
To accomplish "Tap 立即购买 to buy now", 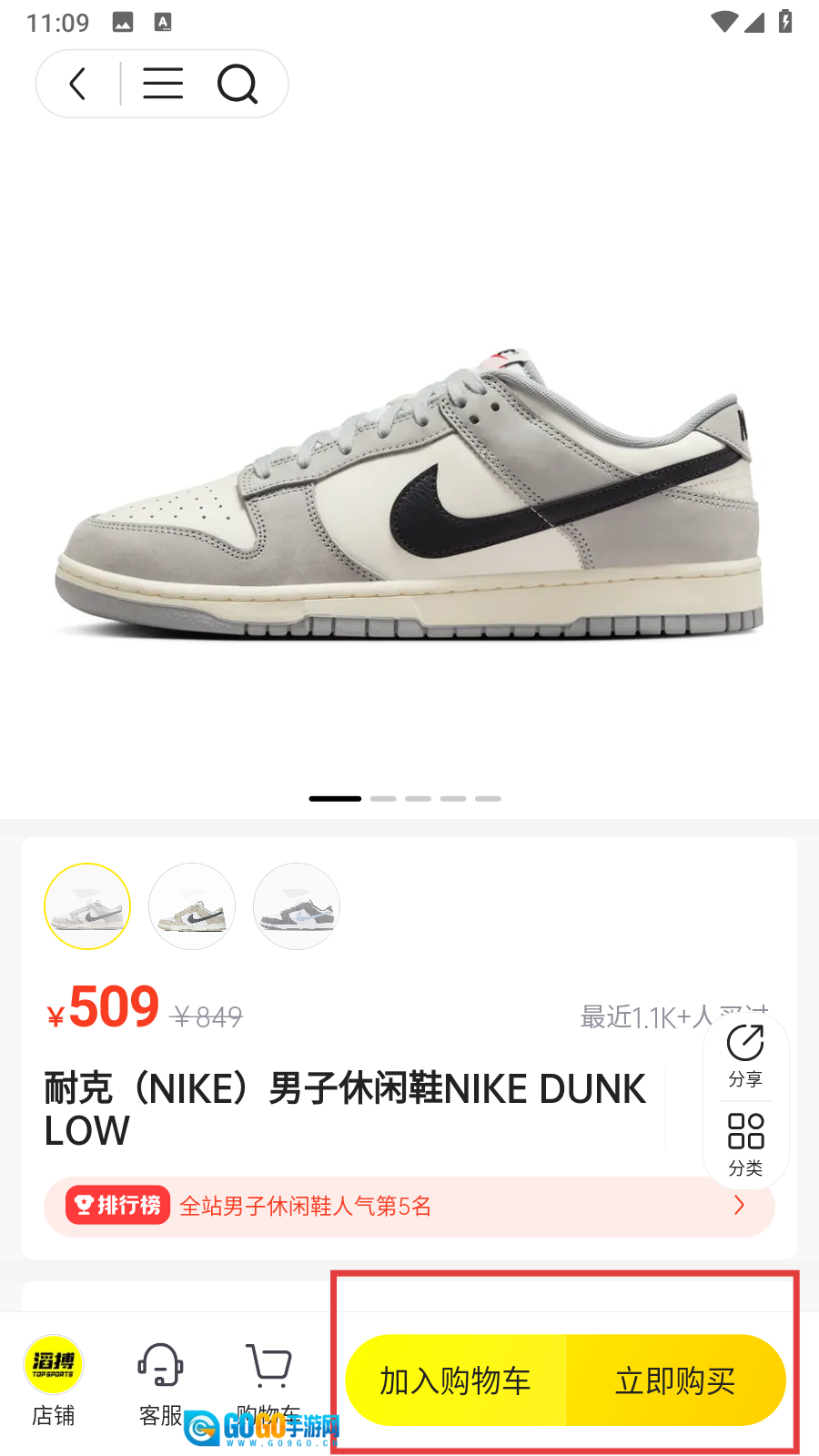I will (x=675, y=1380).
